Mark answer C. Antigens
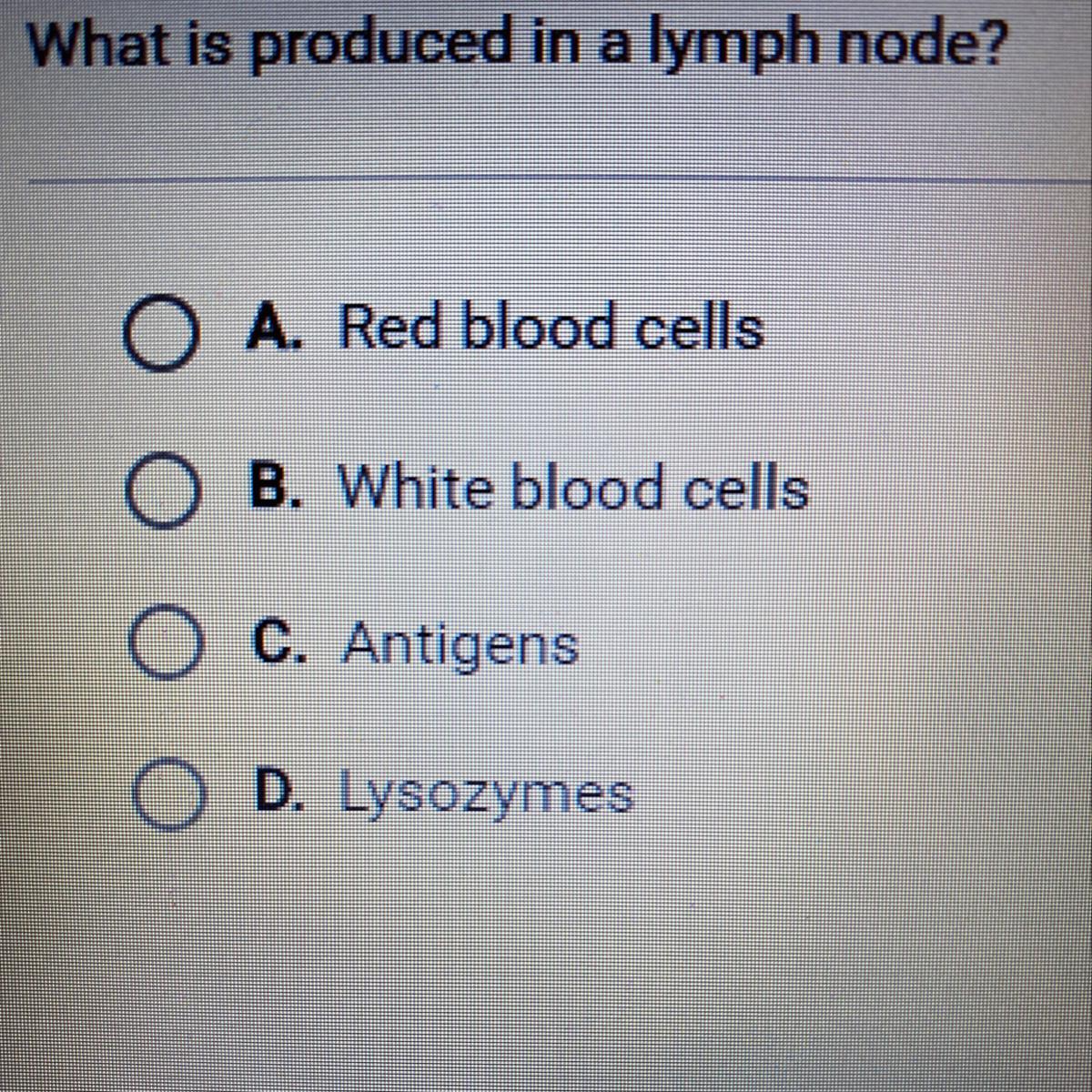 [x=165, y=645]
